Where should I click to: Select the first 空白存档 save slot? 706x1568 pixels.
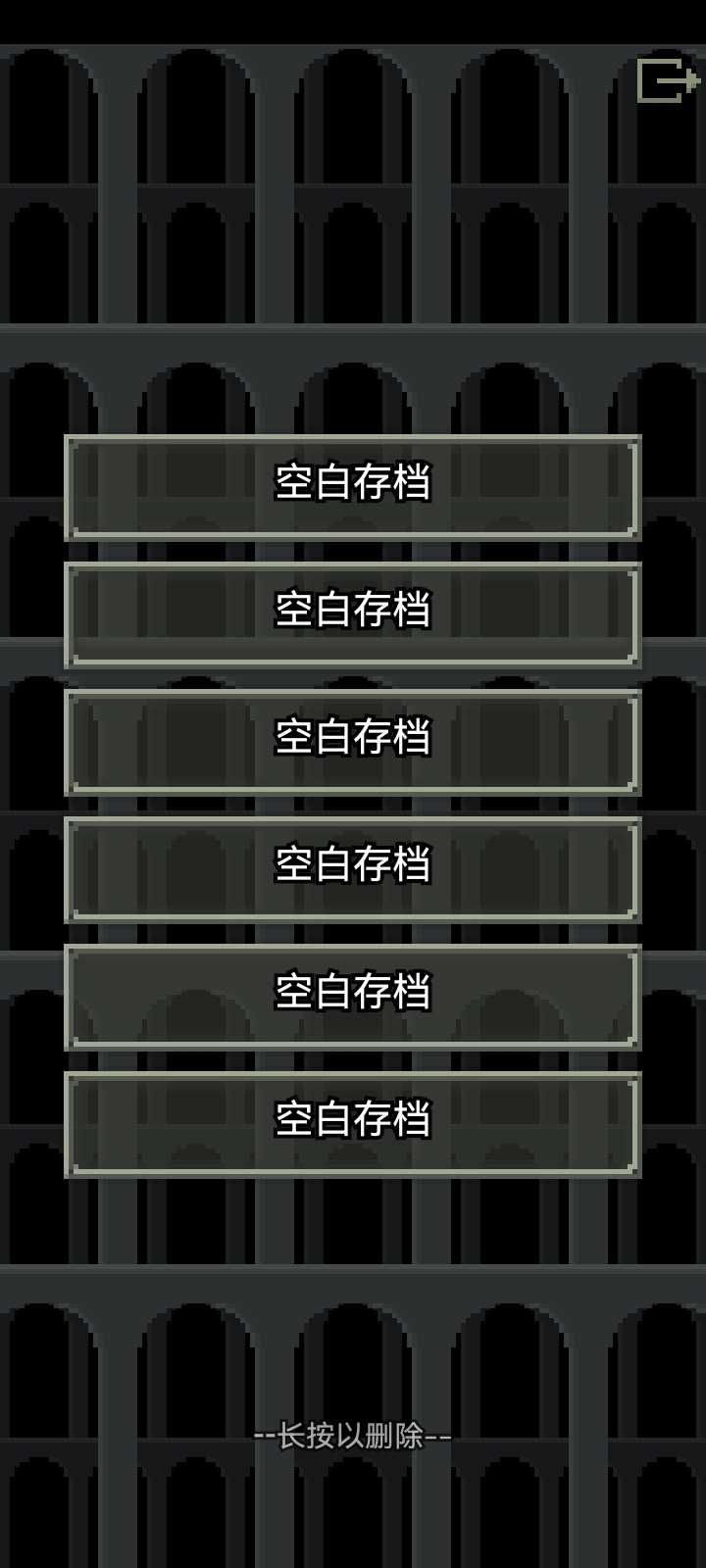[x=353, y=487]
